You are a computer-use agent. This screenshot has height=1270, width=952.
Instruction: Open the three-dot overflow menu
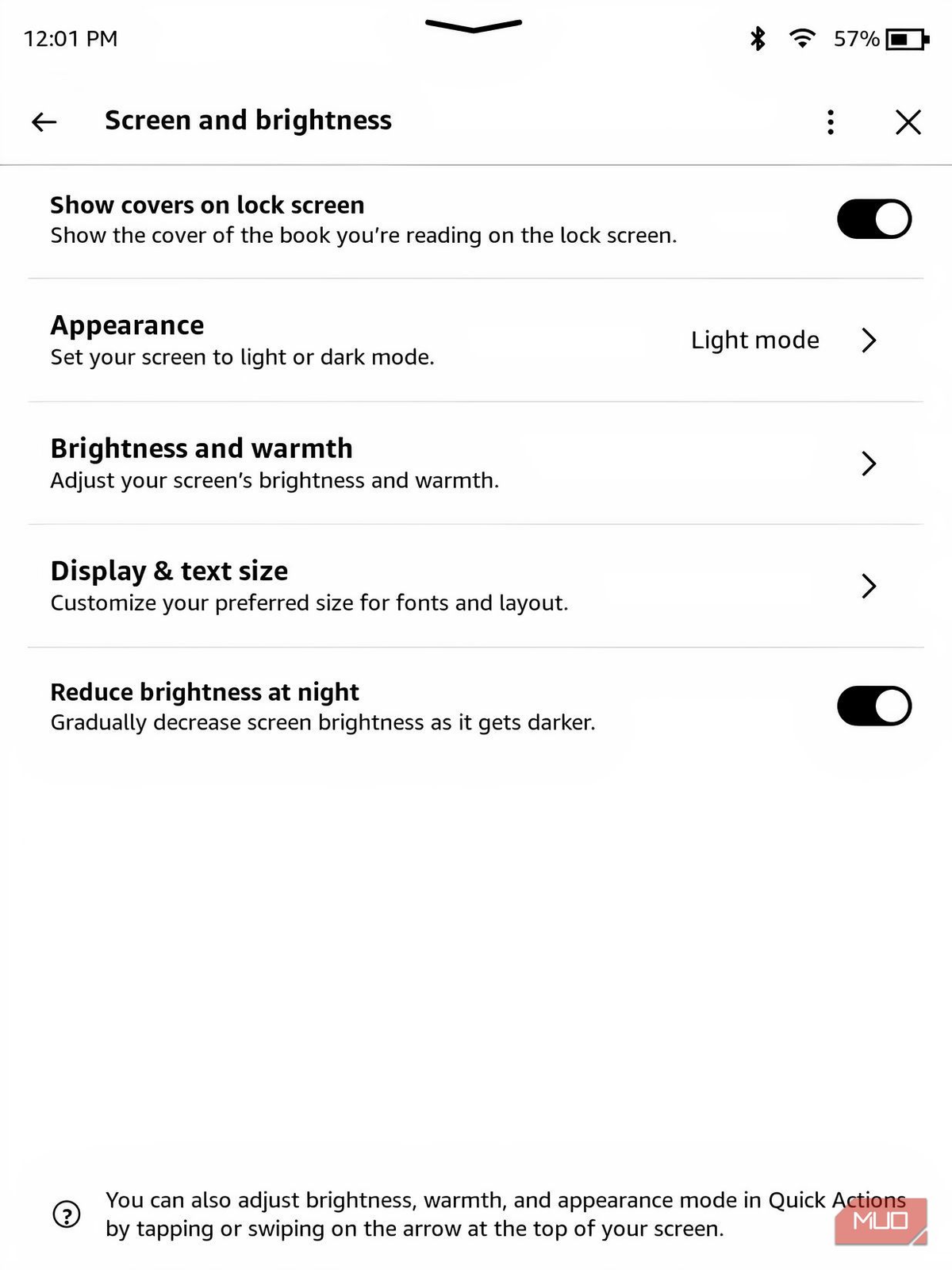point(830,121)
